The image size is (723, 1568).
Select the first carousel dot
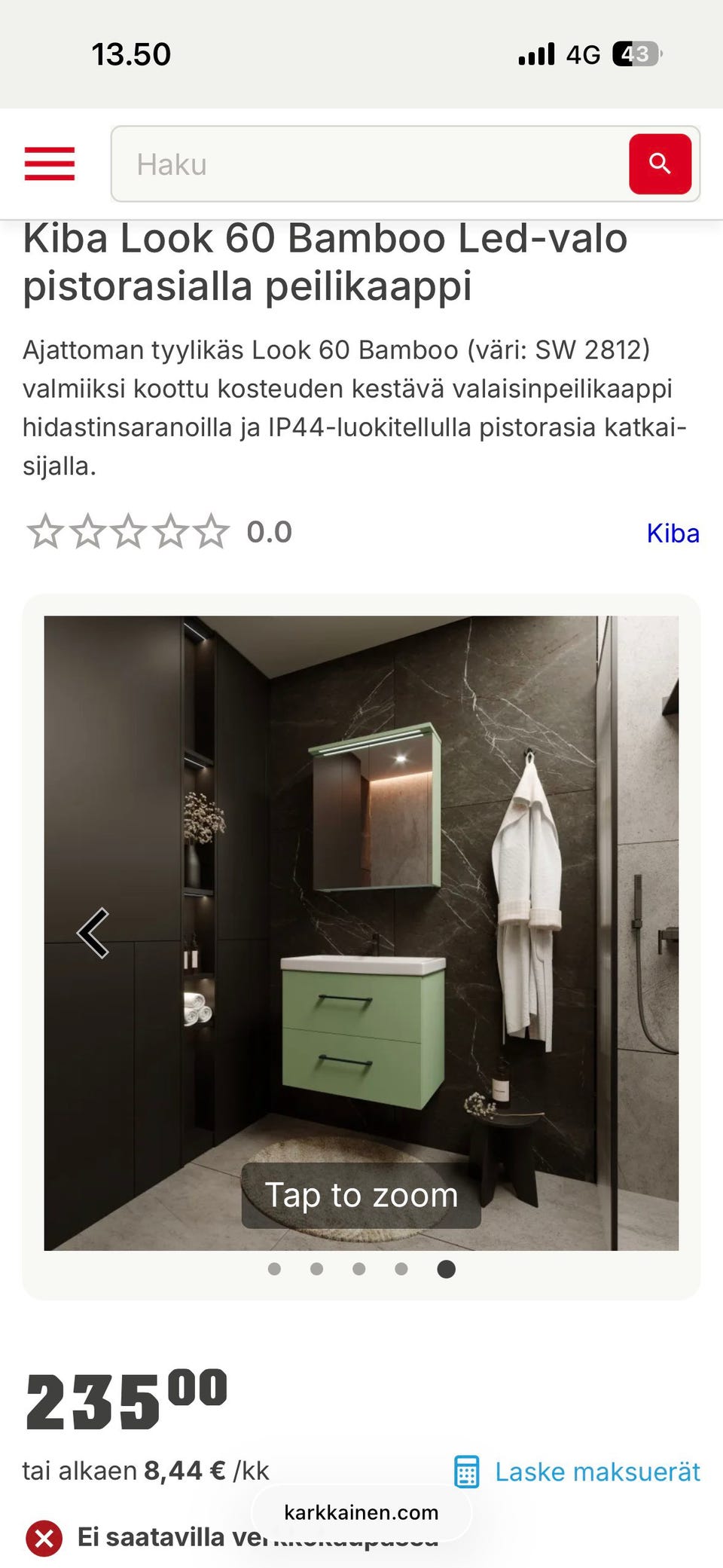pyautogui.click(x=275, y=1269)
